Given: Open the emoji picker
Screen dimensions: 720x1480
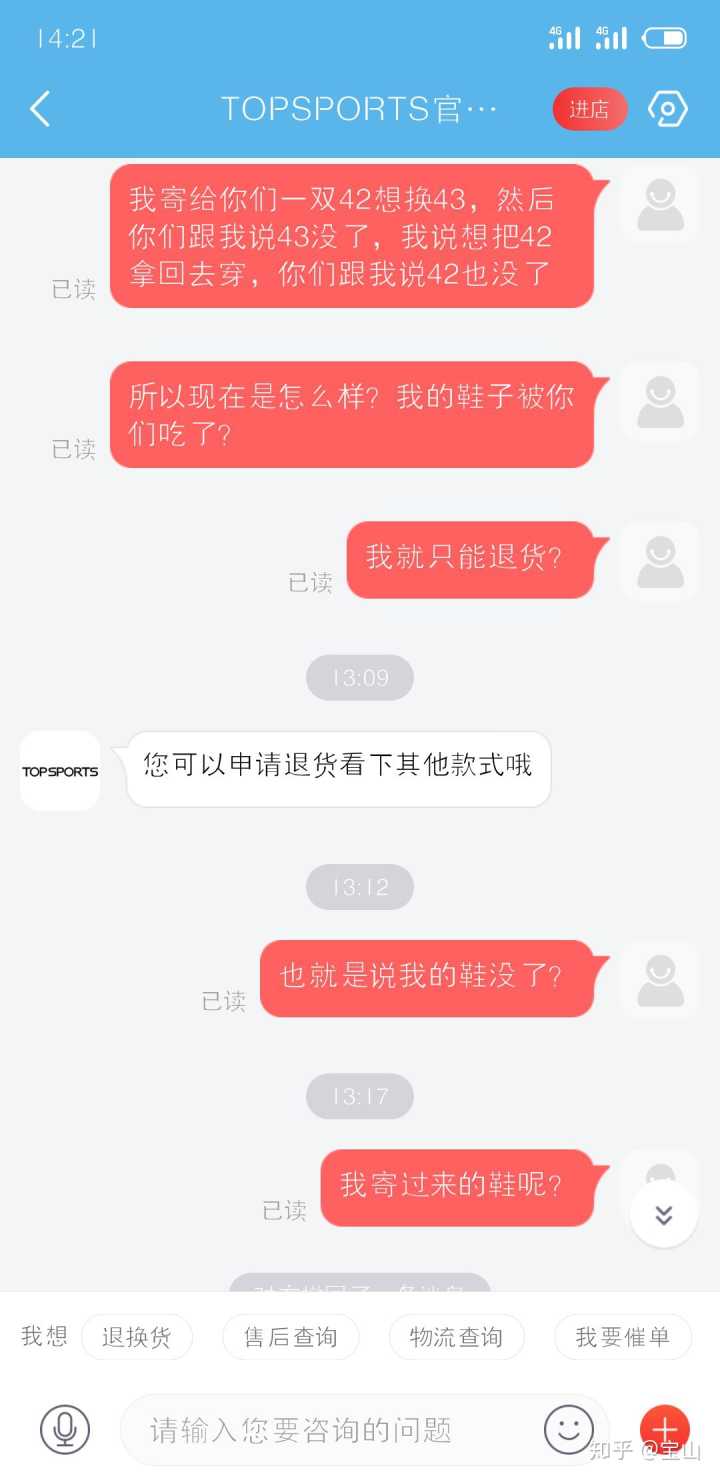Looking at the screenshot, I should (x=569, y=1429).
